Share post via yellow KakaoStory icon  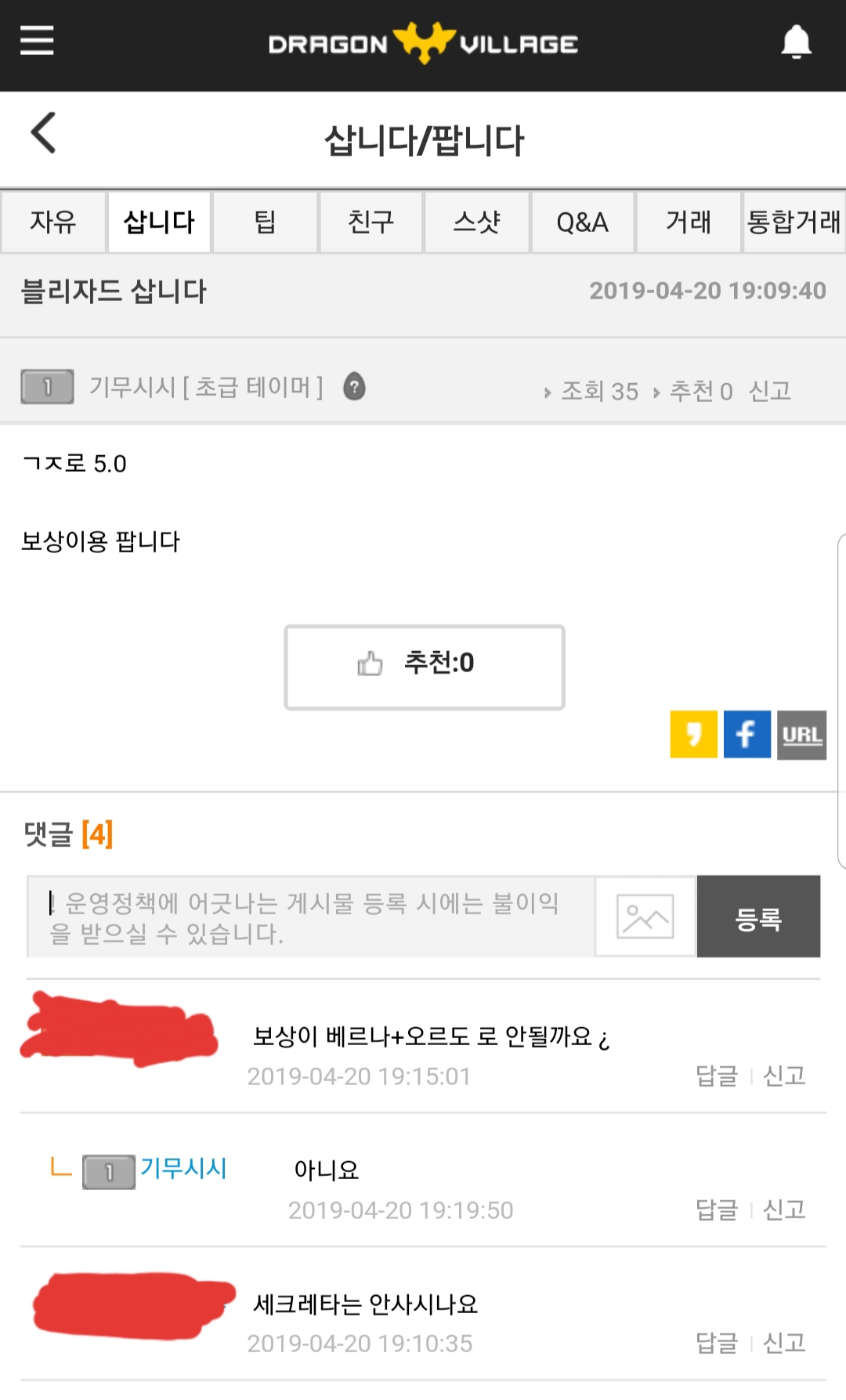693,734
